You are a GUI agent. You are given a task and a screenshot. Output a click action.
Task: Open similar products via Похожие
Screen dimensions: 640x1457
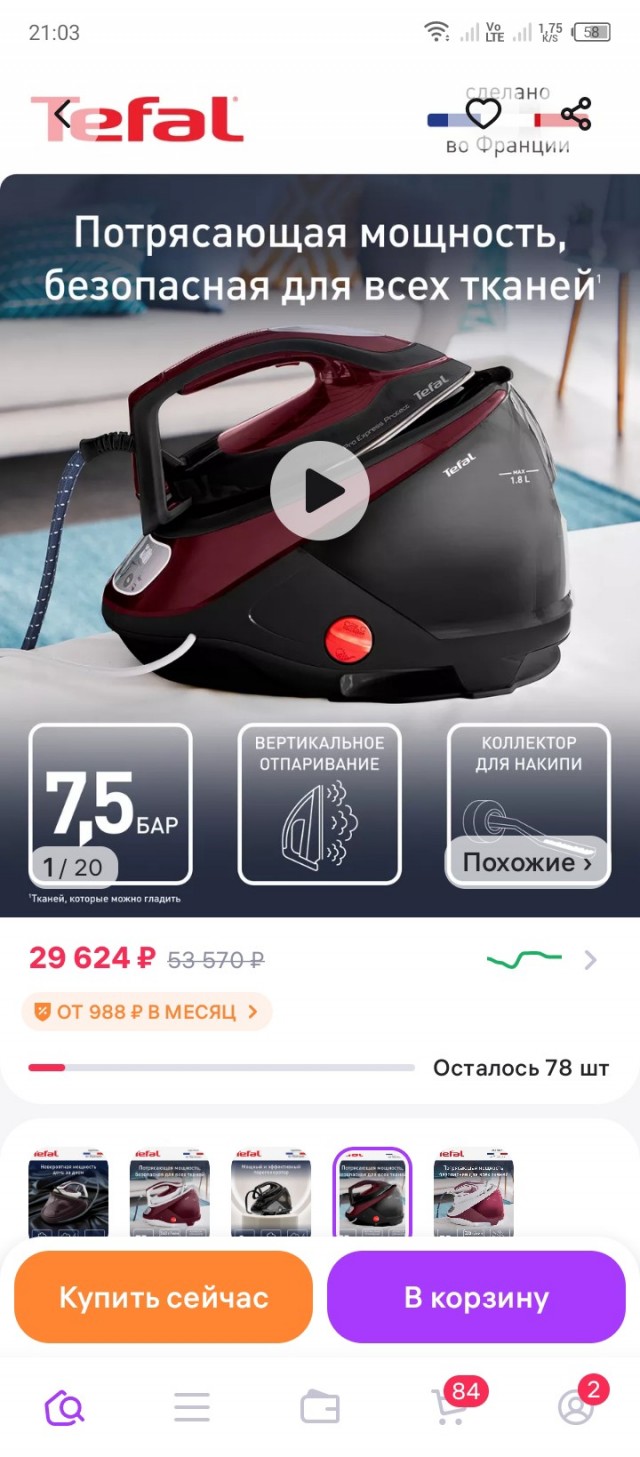coord(527,862)
